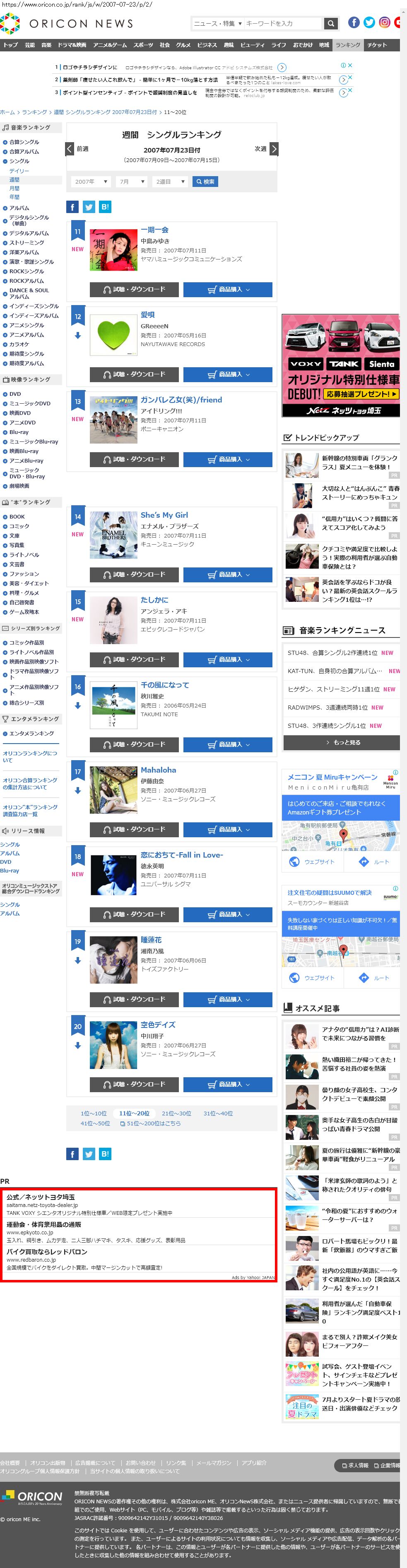This screenshot has width=407, height=1568.
Task: Select デジタルアルバム in sidebar
Action: click(29, 233)
